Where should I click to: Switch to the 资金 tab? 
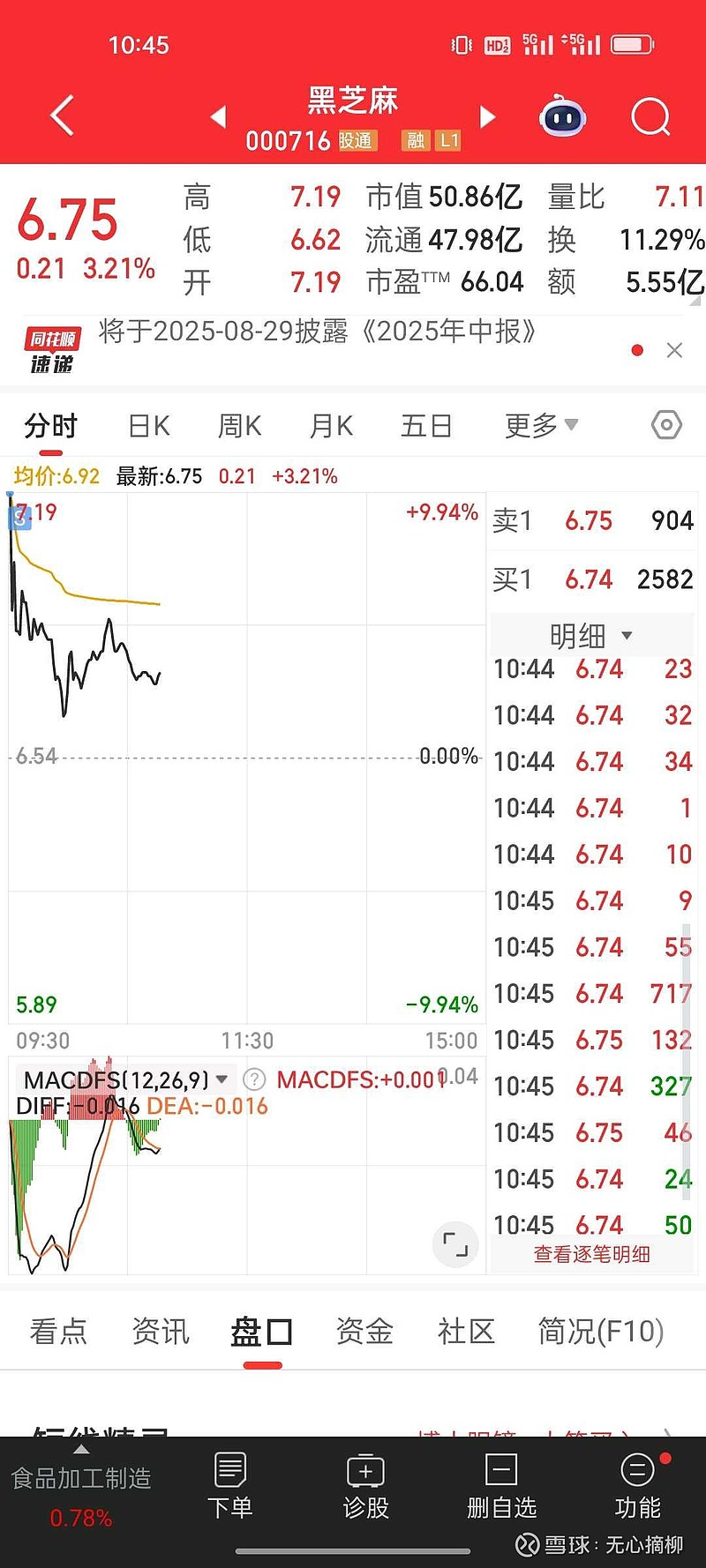[364, 1331]
